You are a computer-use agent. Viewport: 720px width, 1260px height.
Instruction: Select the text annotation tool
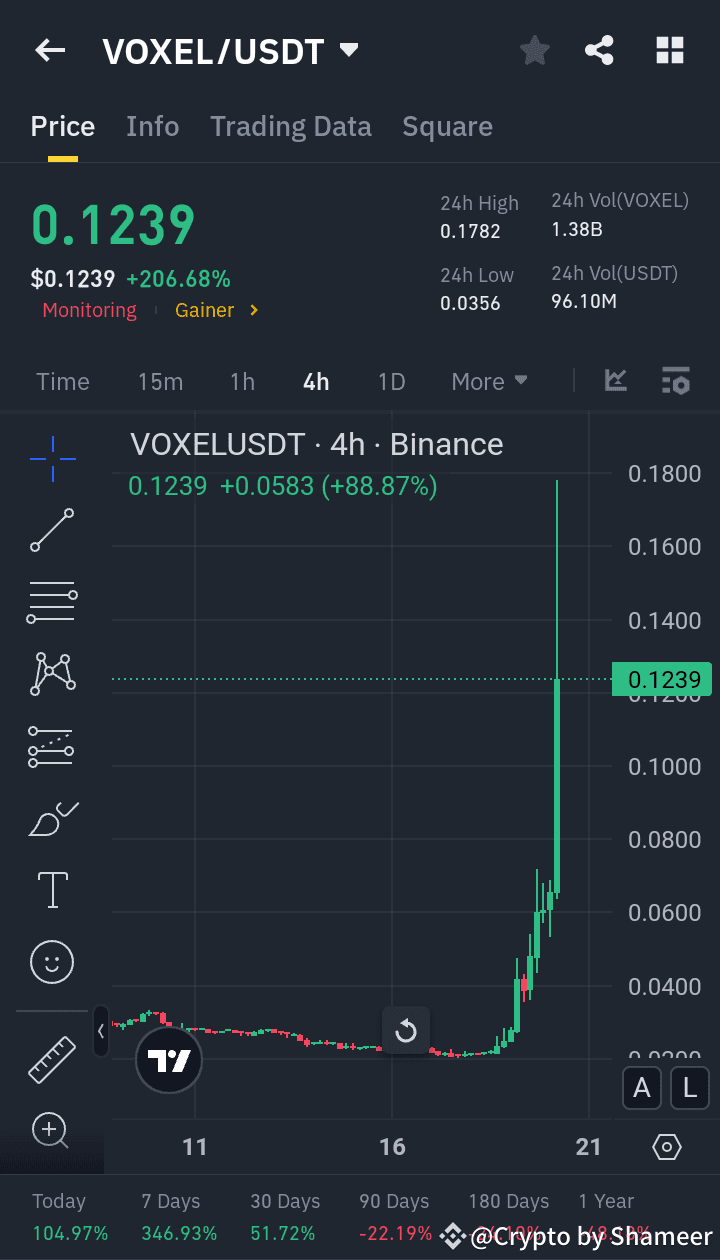click(x=51, y=889)
